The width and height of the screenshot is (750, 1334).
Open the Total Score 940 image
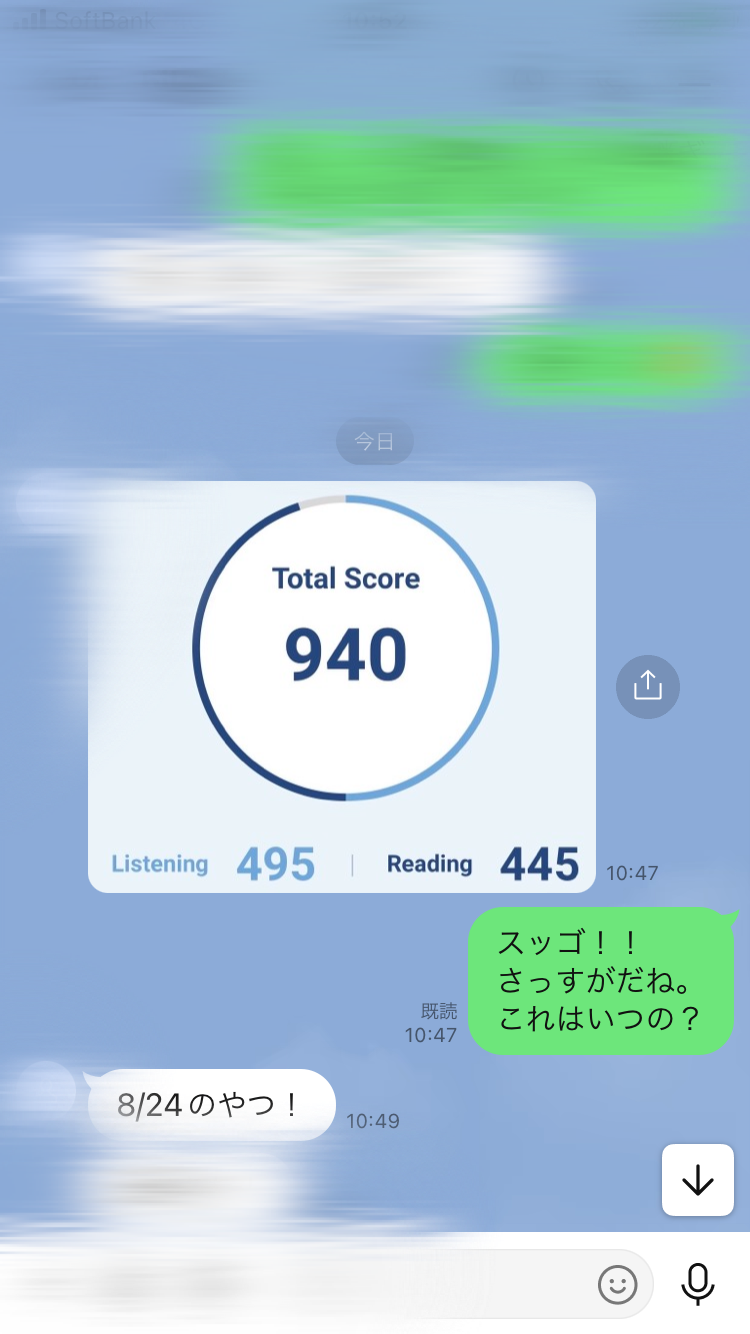tap(342, 687)
